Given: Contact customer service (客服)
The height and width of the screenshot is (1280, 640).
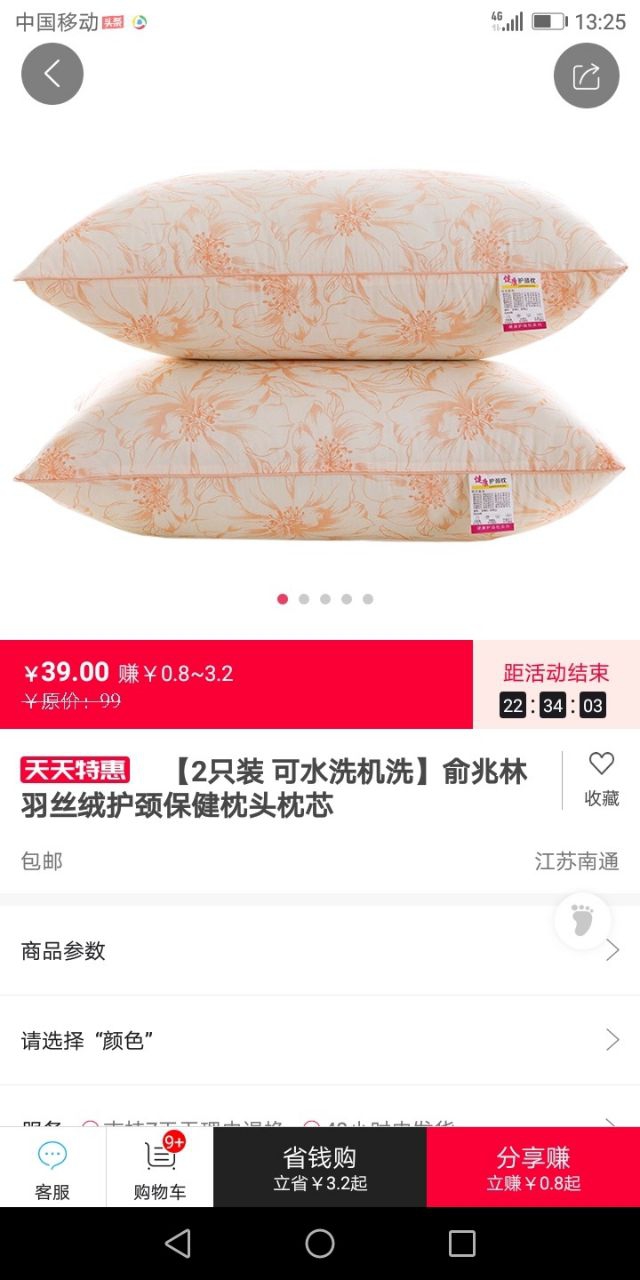Looking at the screenshot, I should 52,1168.
